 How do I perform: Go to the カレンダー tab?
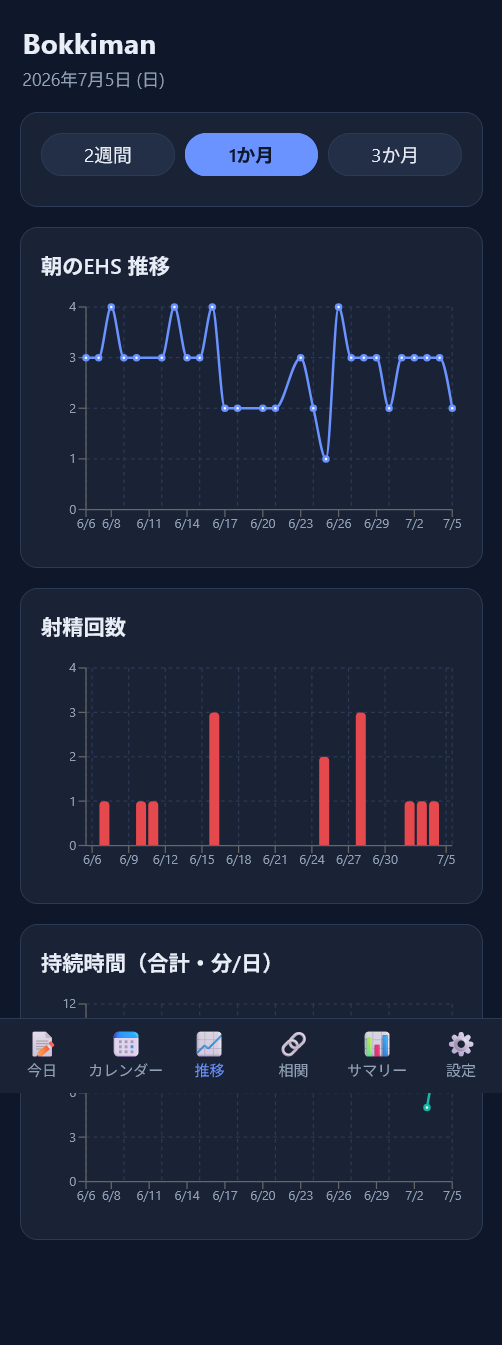point(126,1055)
